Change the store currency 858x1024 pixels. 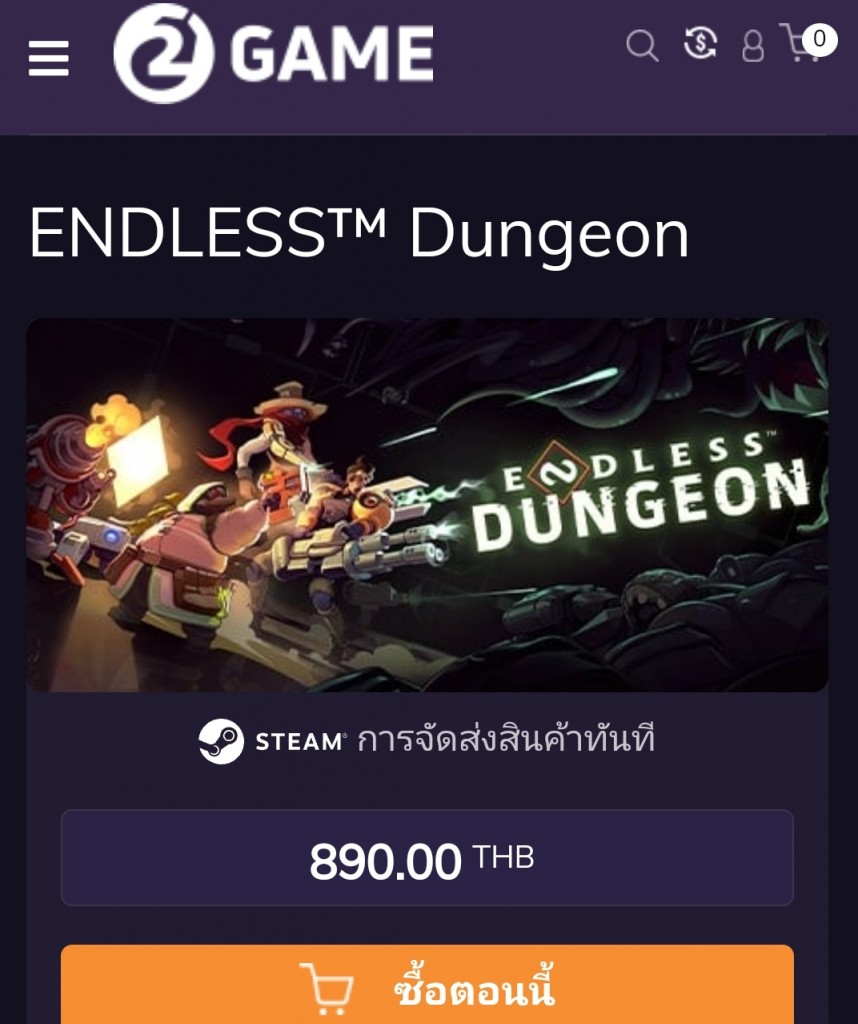click(700, 43)
